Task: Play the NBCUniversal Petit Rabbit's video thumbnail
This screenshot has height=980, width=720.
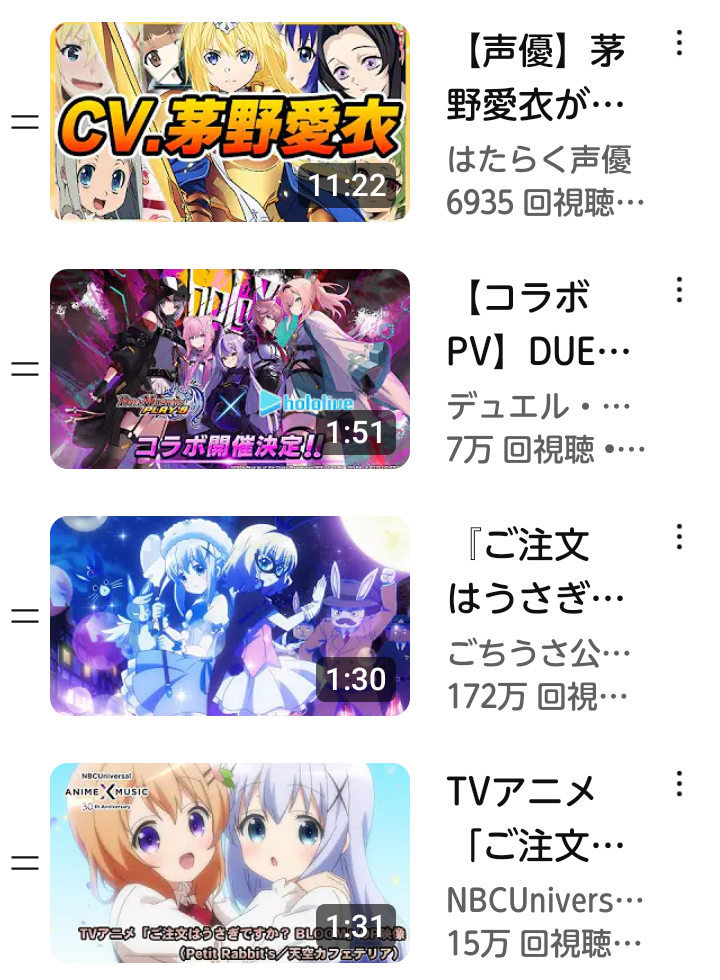Action: tap(229, 862)
